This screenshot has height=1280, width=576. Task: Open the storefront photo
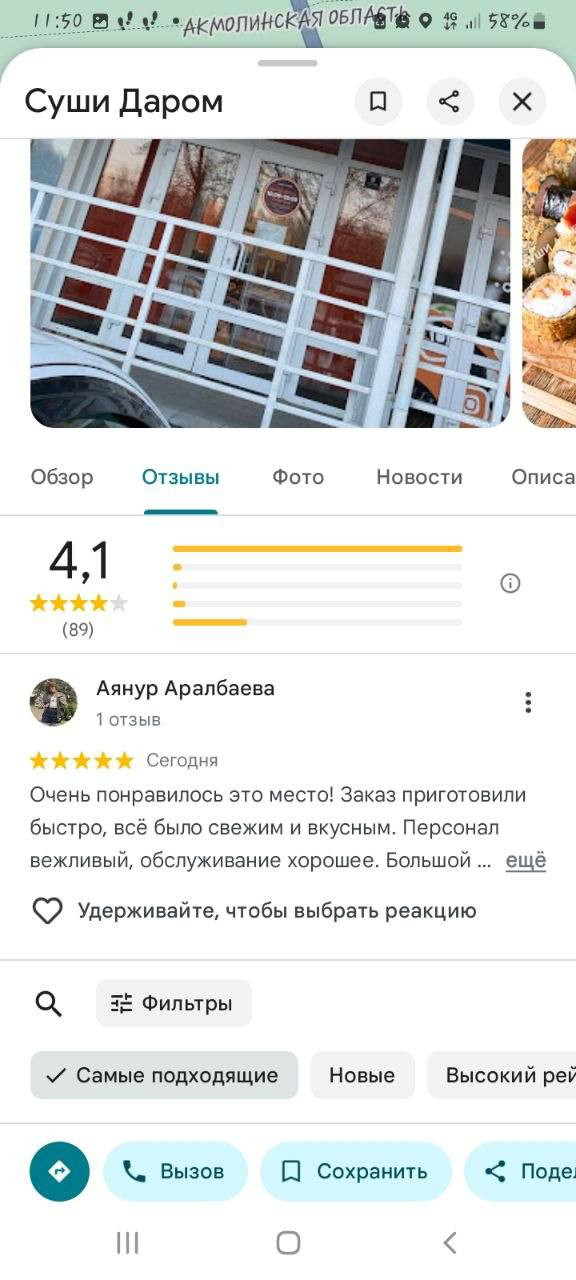click(270, 283)
